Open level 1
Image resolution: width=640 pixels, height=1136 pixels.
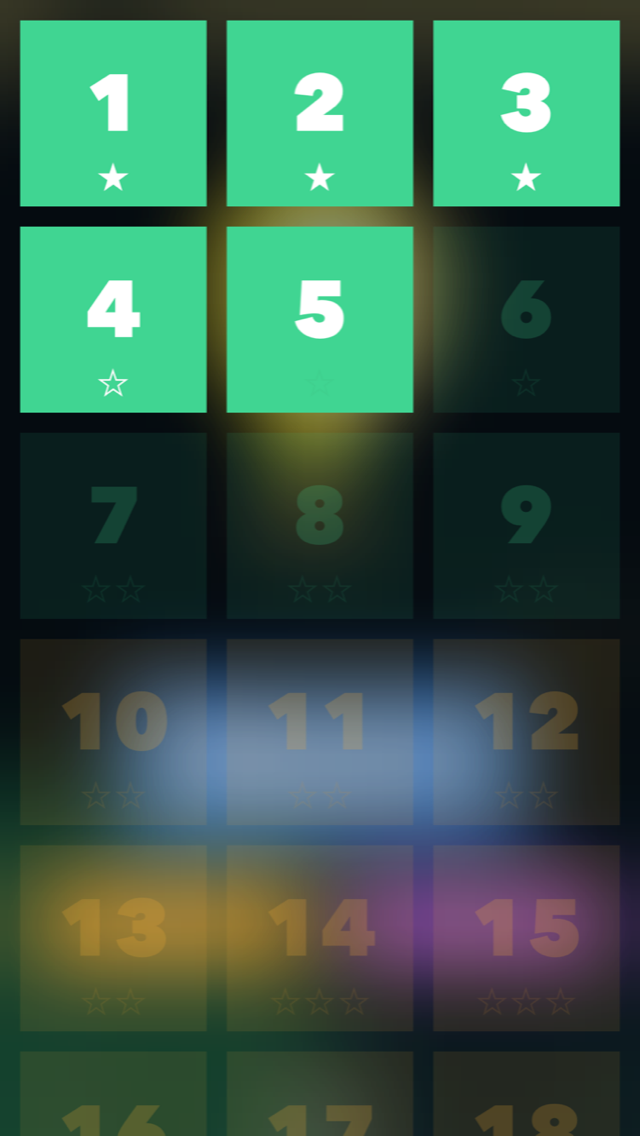click(x=113, y=113)
